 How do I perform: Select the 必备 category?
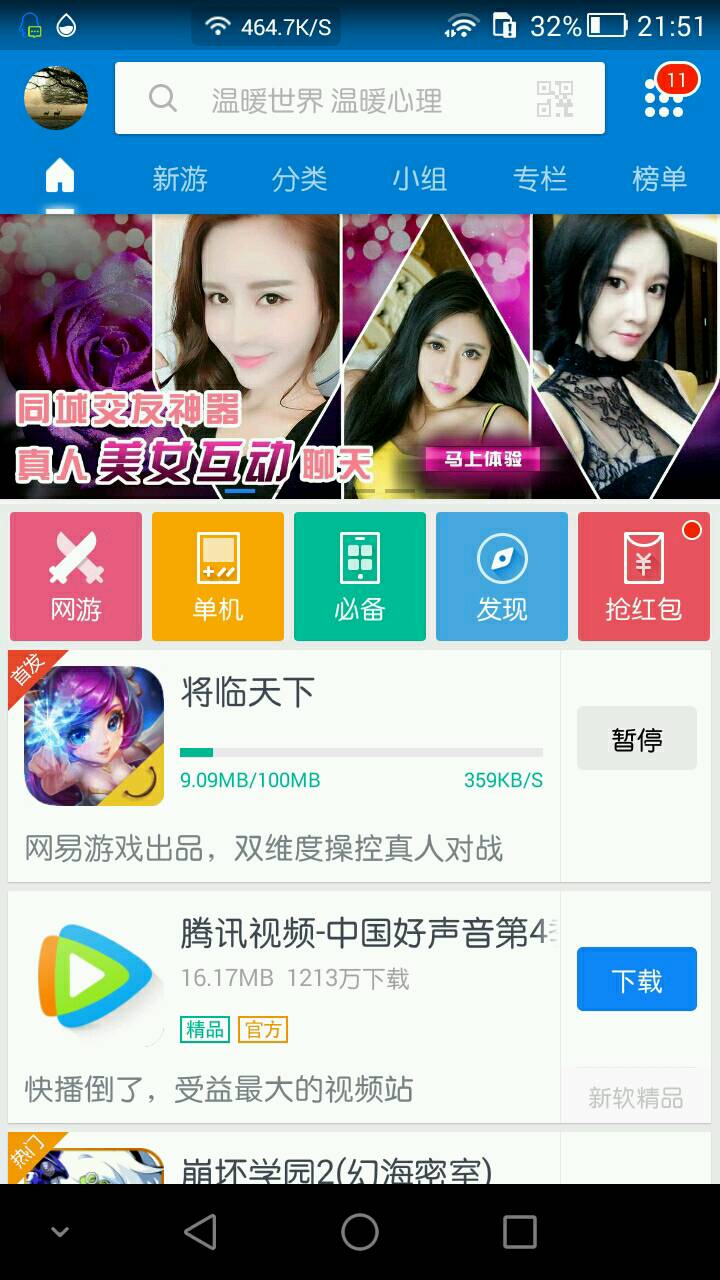click(x=360, y=577)
